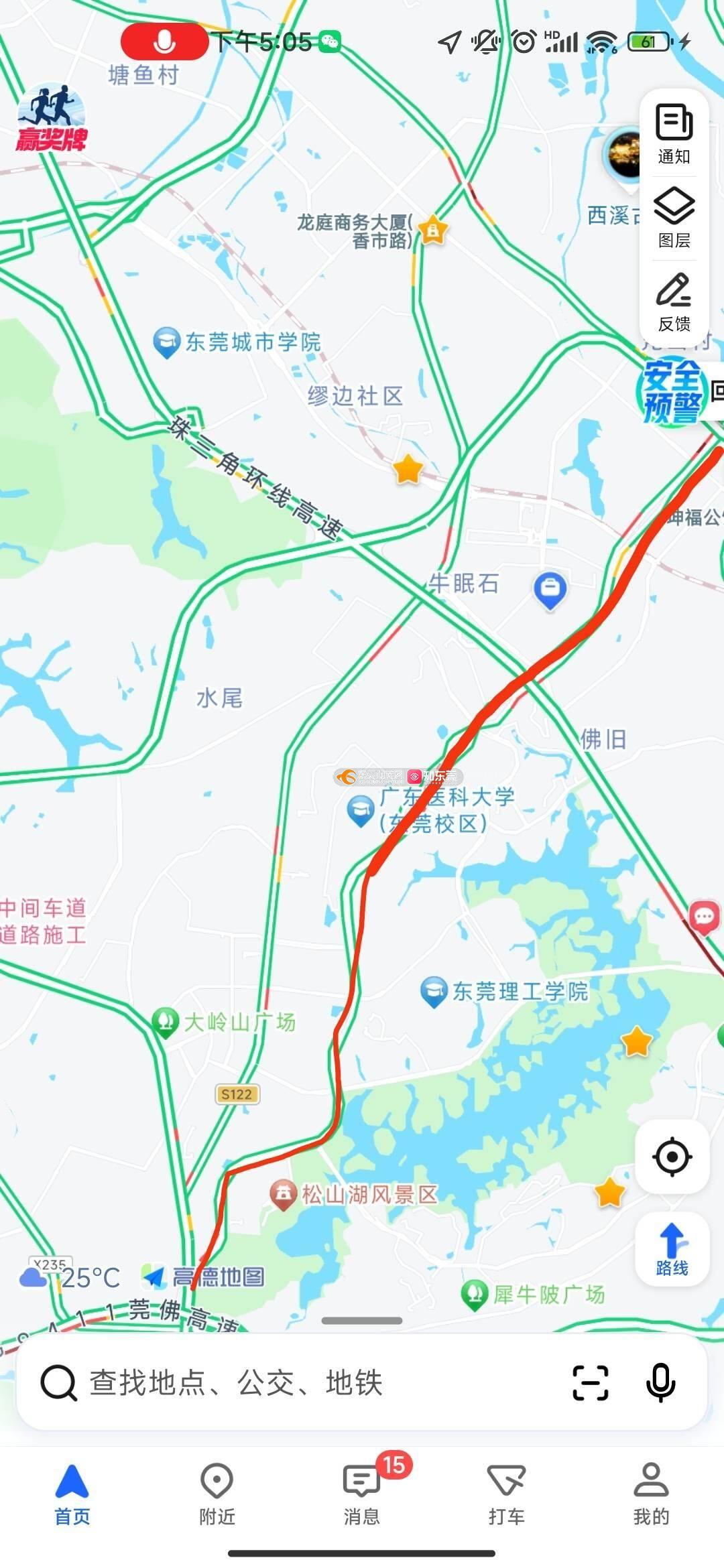The image size is (724, 1568).
Task: Open the 赢奖牌 running activity banner
Action: click(x=52, y=118)
